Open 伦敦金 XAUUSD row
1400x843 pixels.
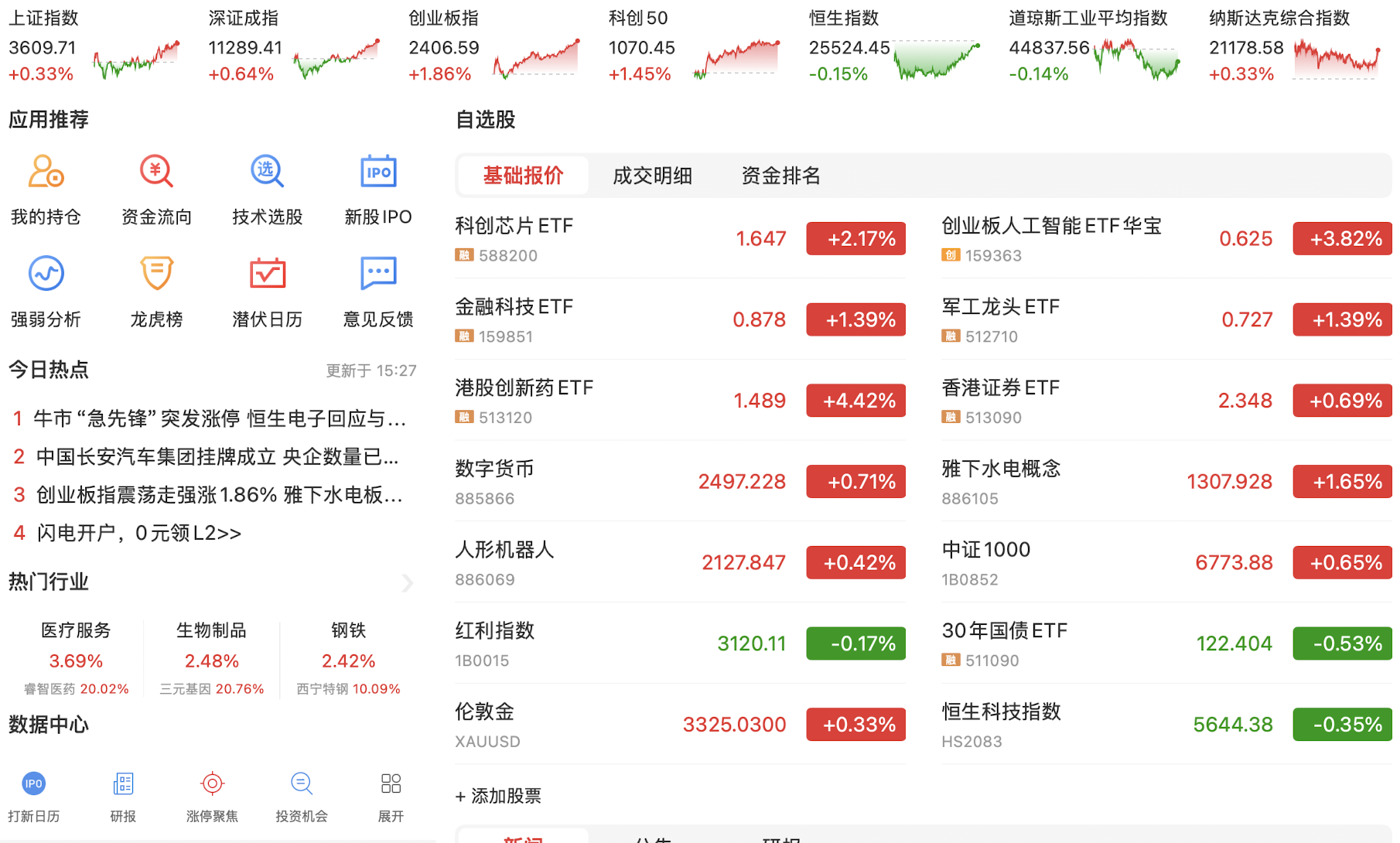pyautogui.click(x=679, y=725)
